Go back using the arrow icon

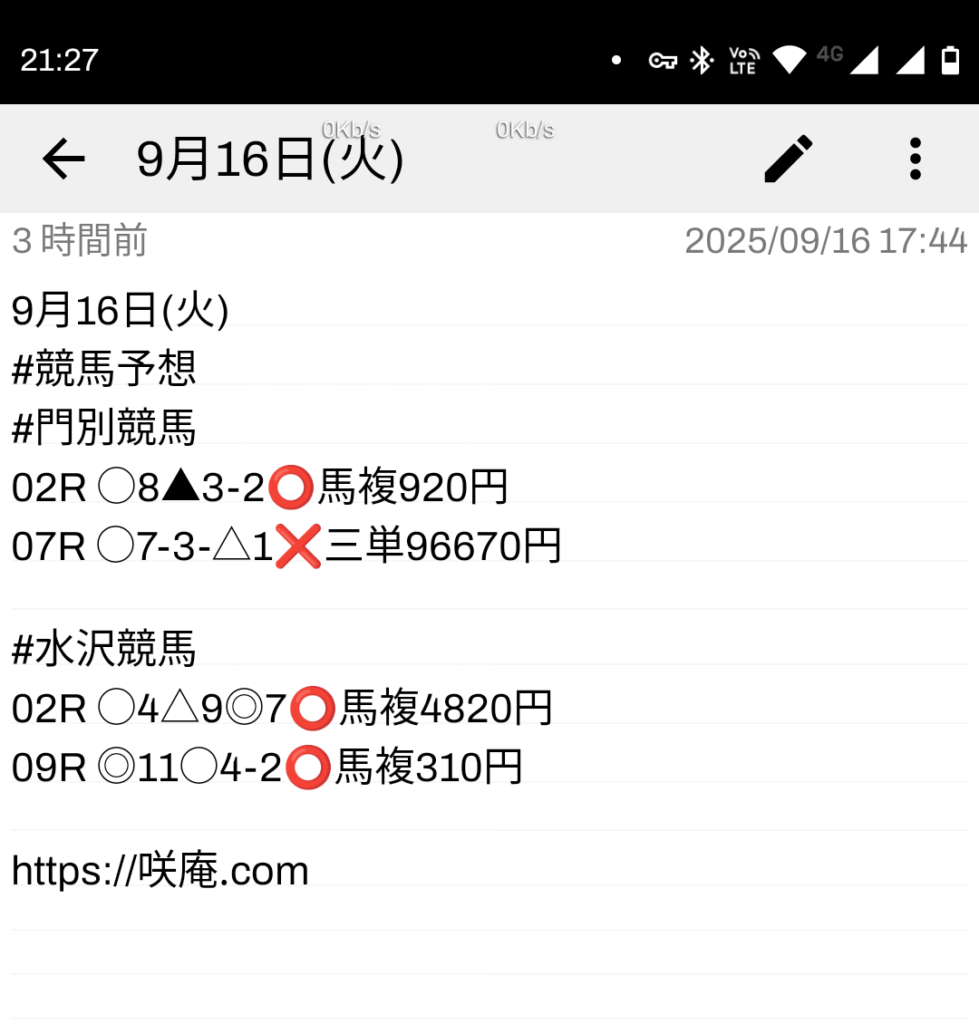pos(63,159)
